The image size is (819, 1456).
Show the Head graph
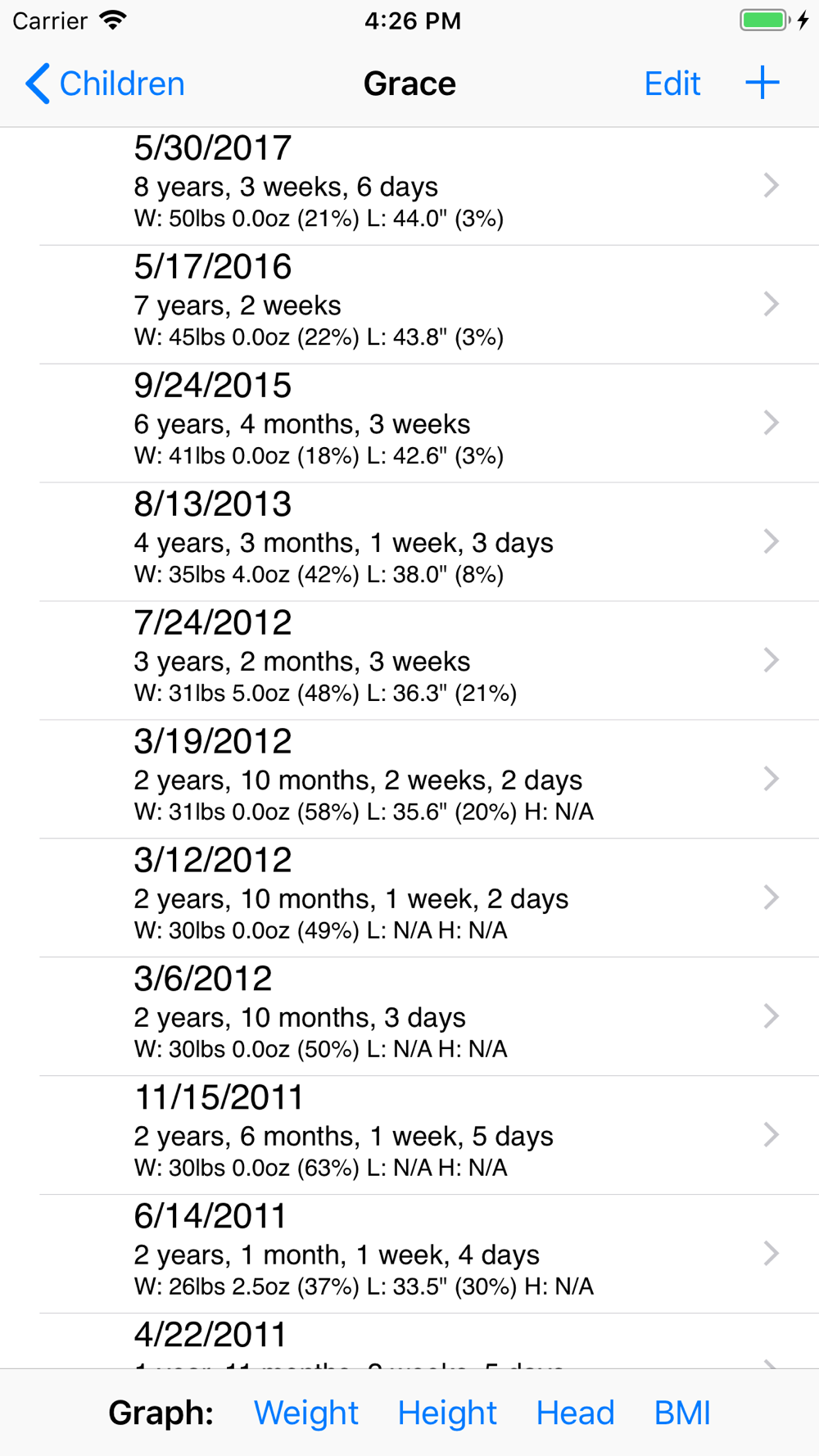[x=575, y=1413]
